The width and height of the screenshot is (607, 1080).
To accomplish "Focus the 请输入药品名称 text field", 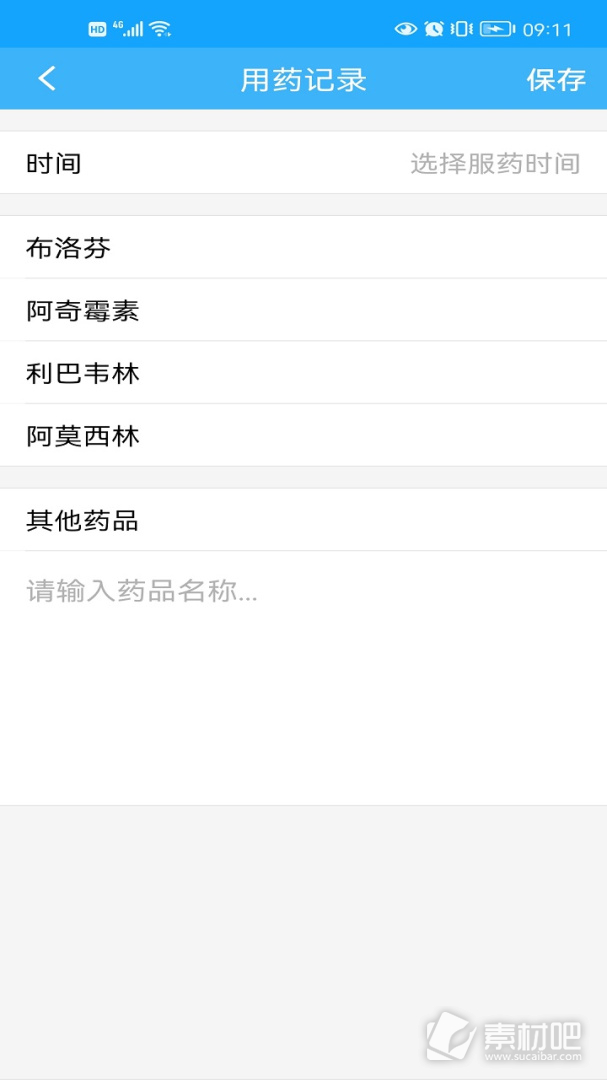I will tap(303, 678).
